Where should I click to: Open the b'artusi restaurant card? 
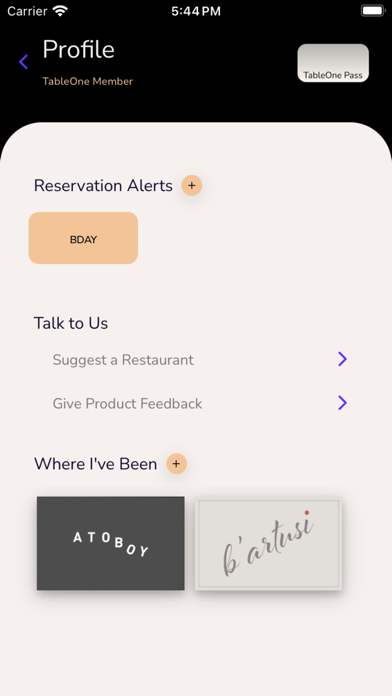point(269,543)
